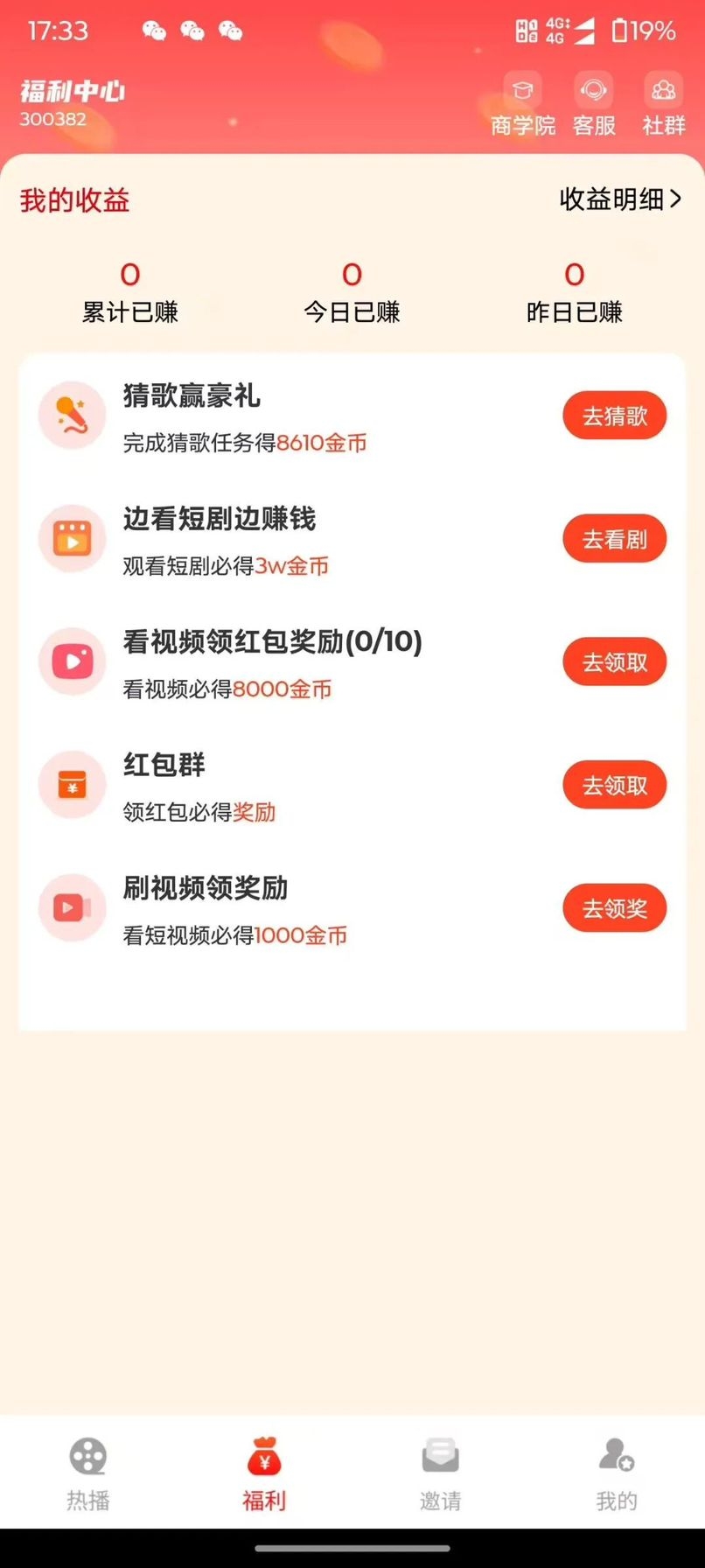
Task: Open the 商学院 academy icon
Action: pos(523,104)
